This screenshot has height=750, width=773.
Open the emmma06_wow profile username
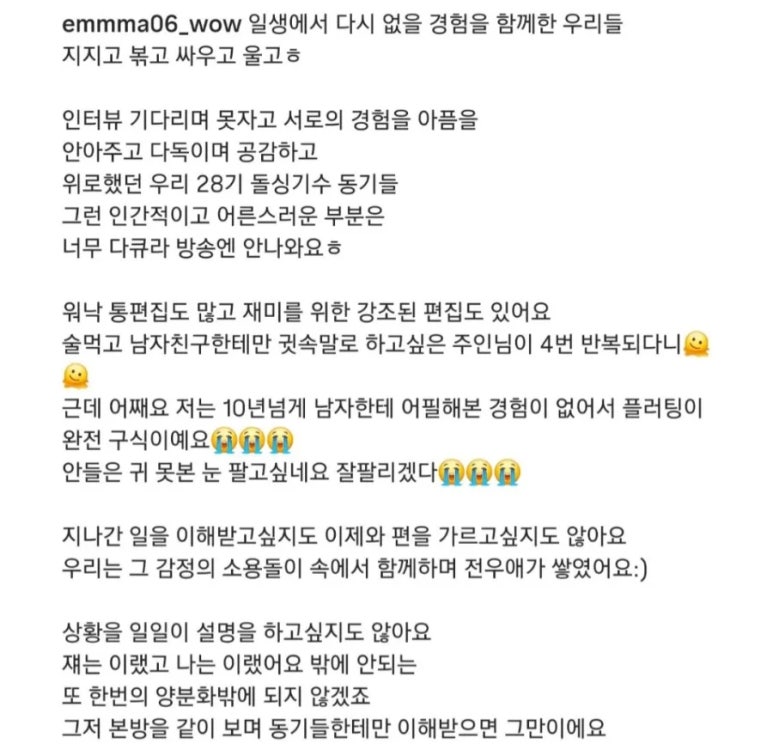coord(152,24)
